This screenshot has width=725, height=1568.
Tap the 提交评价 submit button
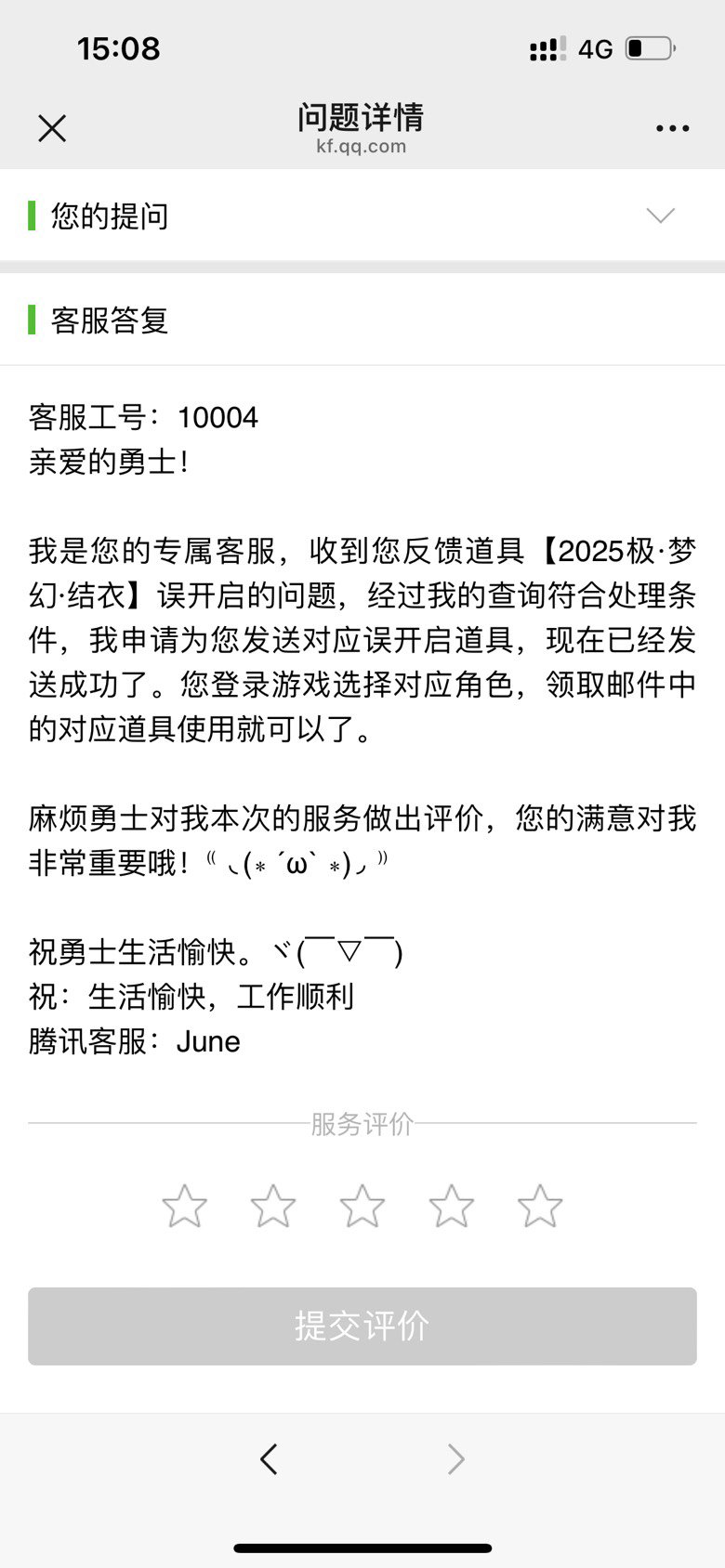point(362,1326)
